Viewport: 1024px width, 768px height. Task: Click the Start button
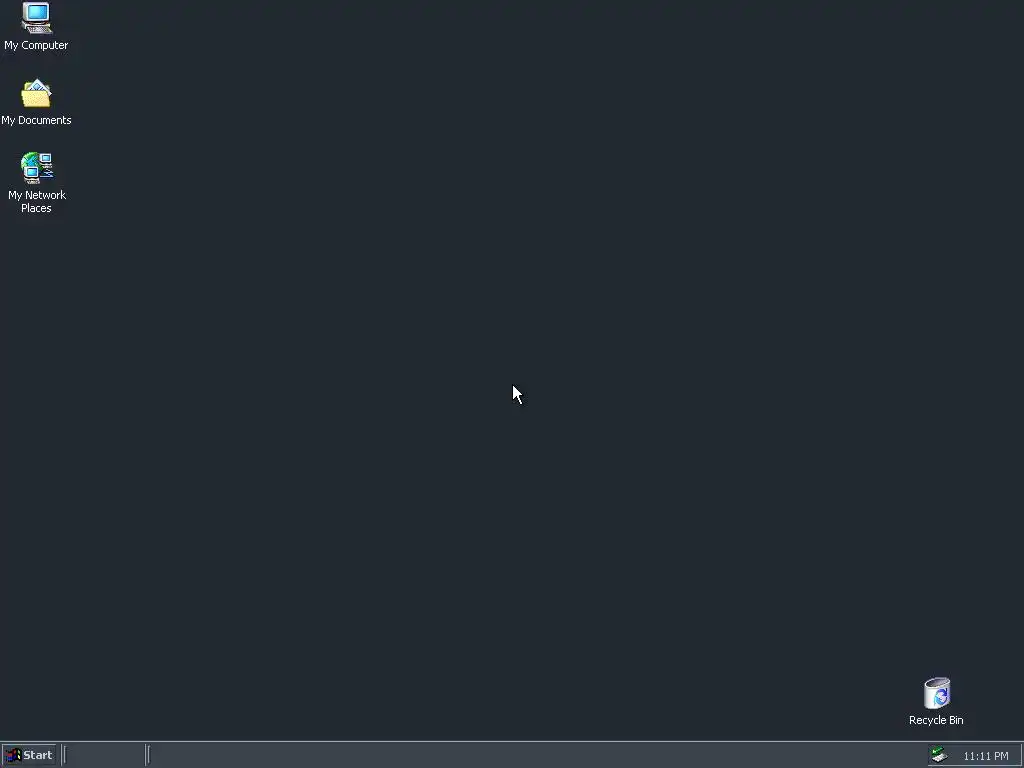(x=29, y=755)
